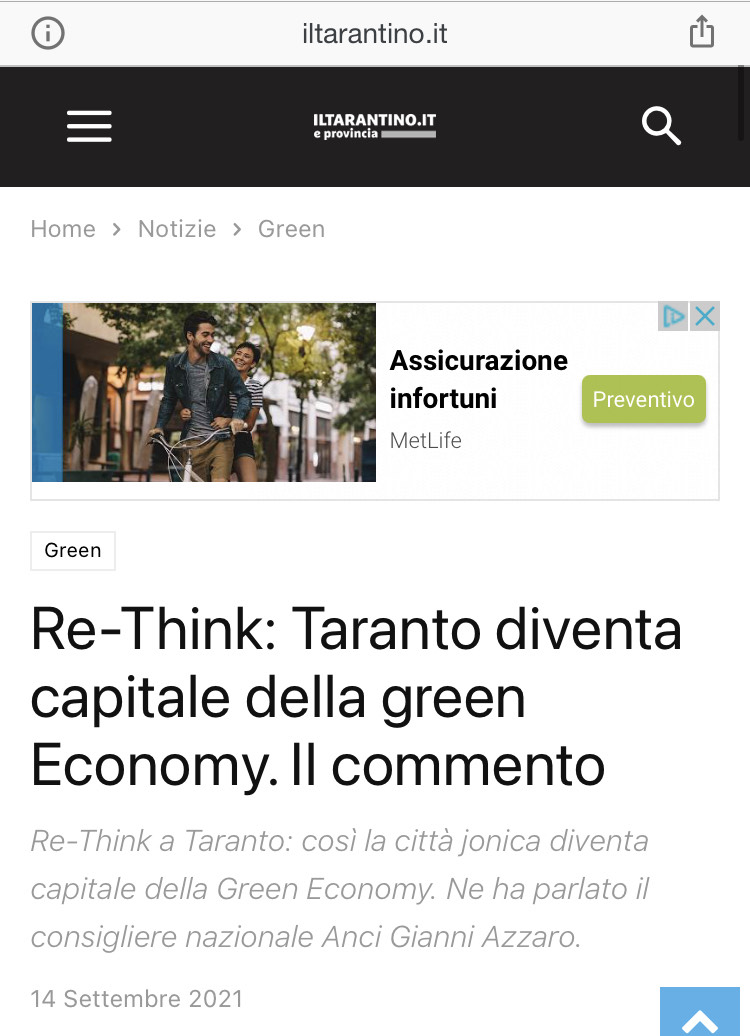Go to the ILTARANTINO.IT homepage logo

pos(374,126)
